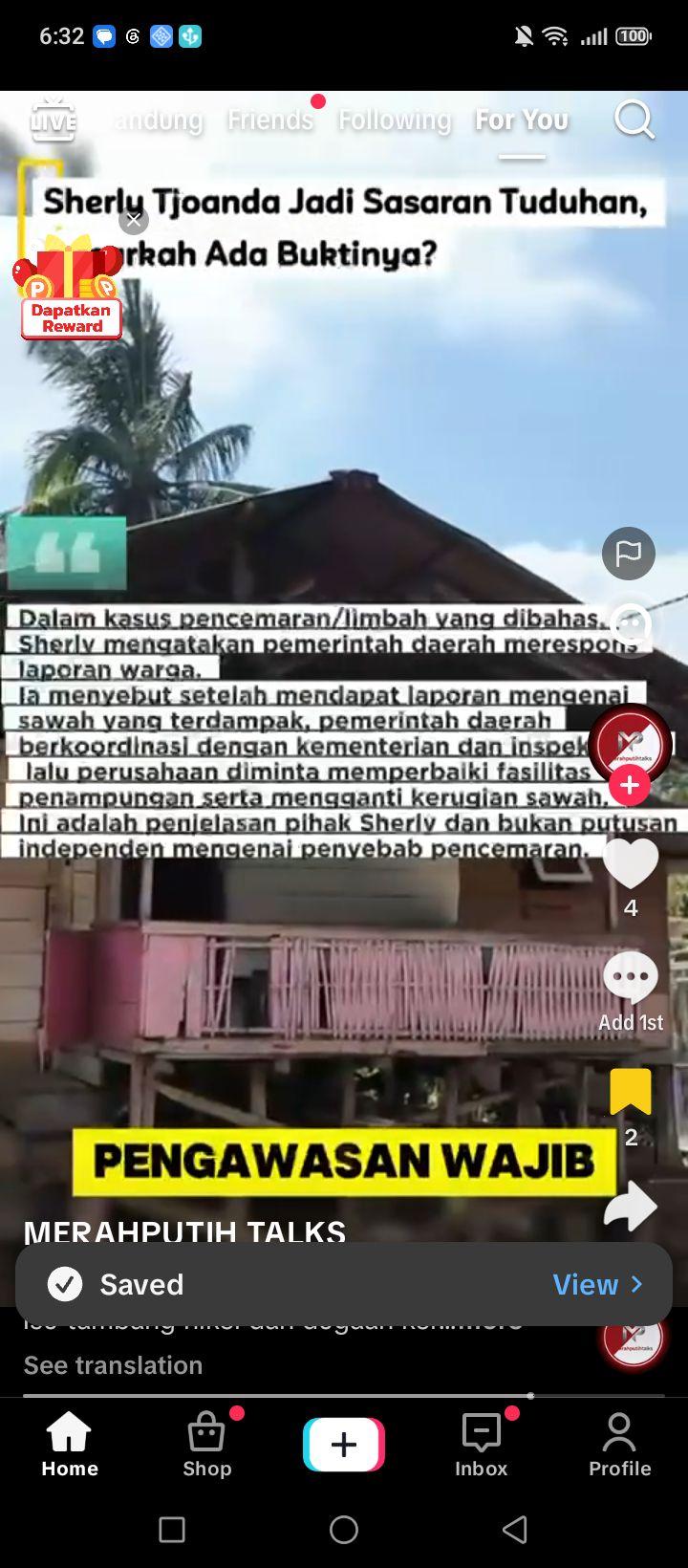Image resolution: width=688 pixels, height=1568 pixels.
Task: Go to the Profile tab
Action: click(x=619, y=1444)
